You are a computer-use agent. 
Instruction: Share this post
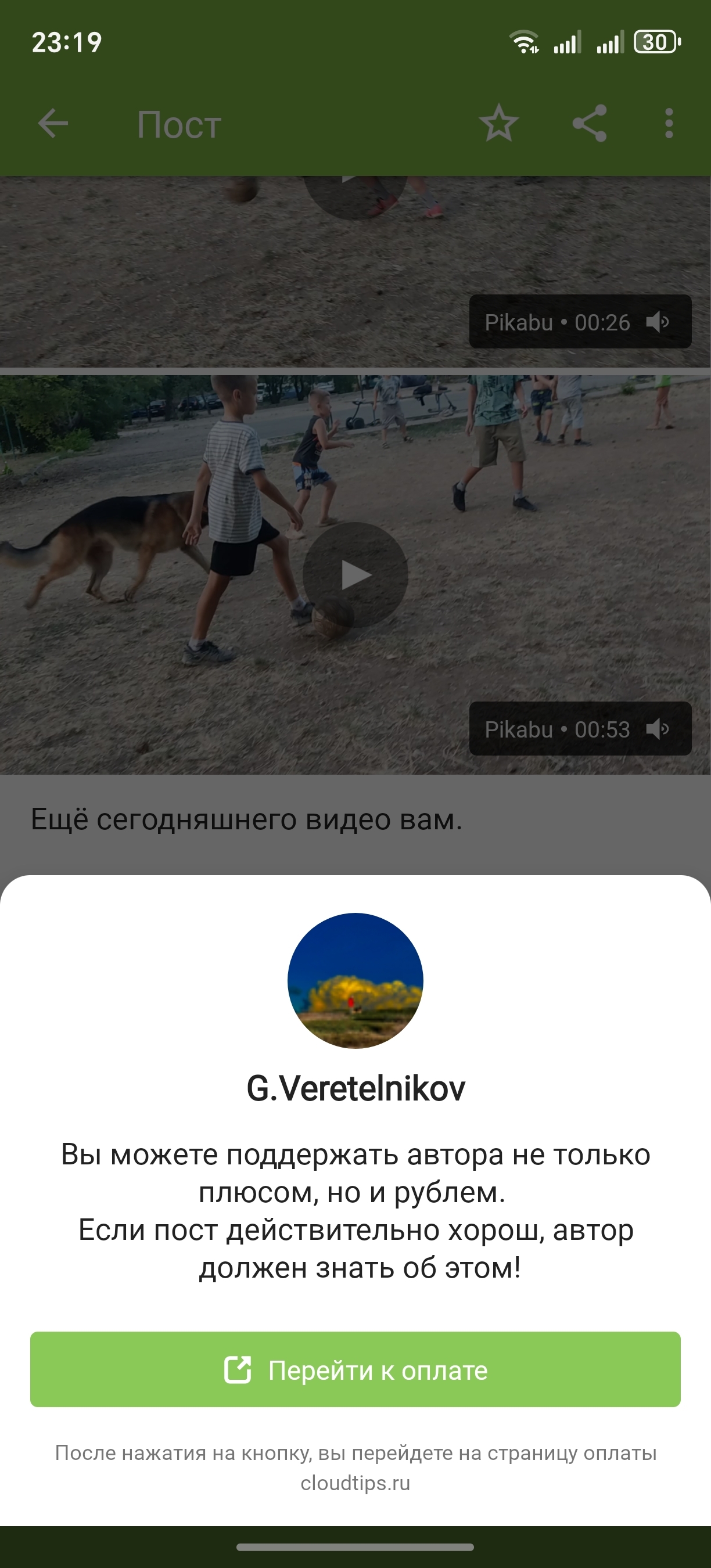pos(589,124)
